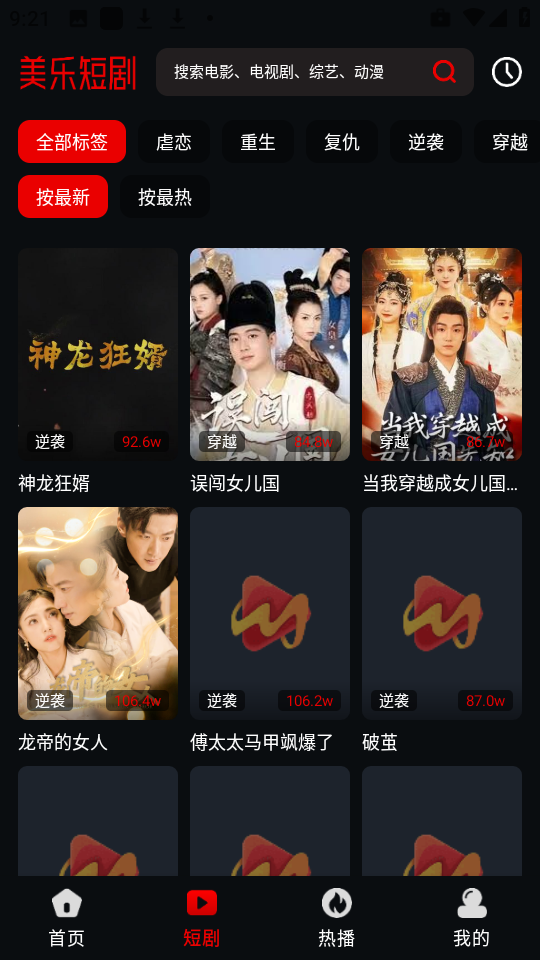Tap the red search magnifier icon

click(444, 72)
